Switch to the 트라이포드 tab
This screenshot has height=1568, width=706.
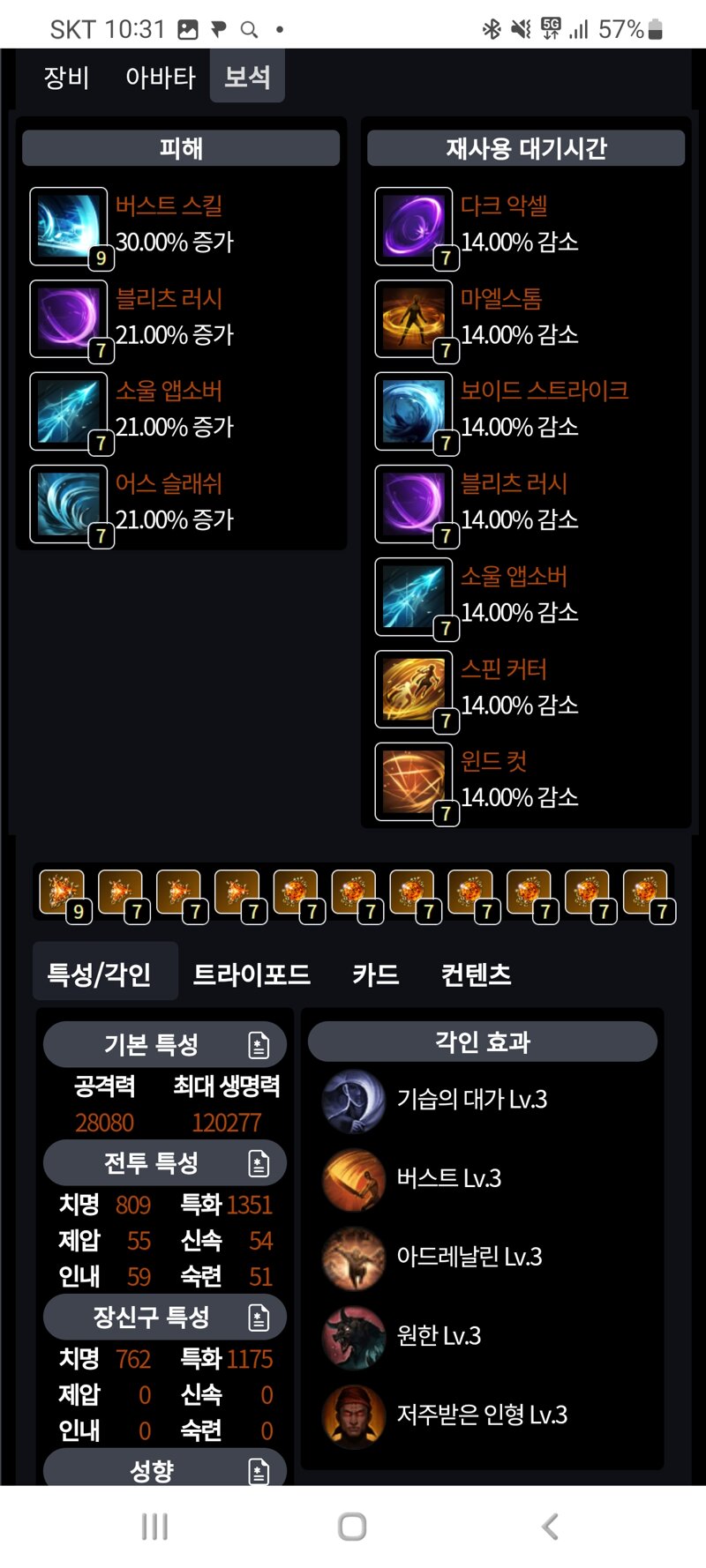point(252,974)
